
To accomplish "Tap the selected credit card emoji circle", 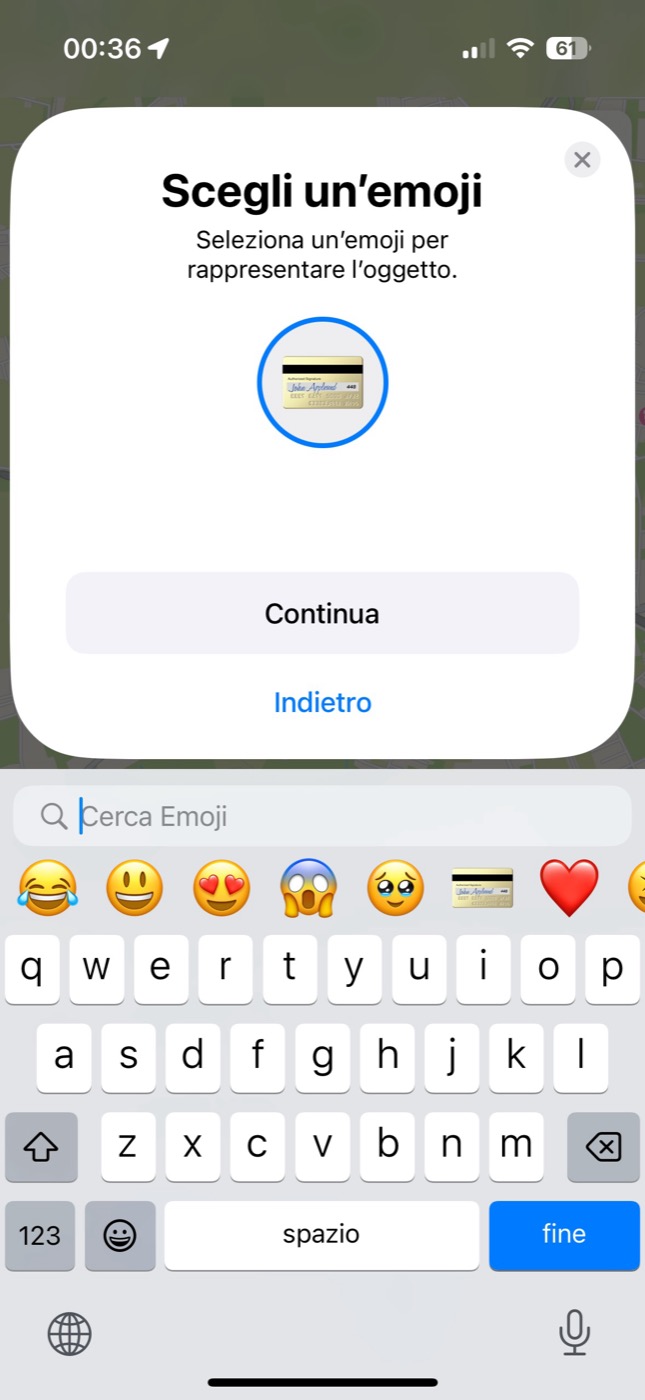I will (322, 382).
